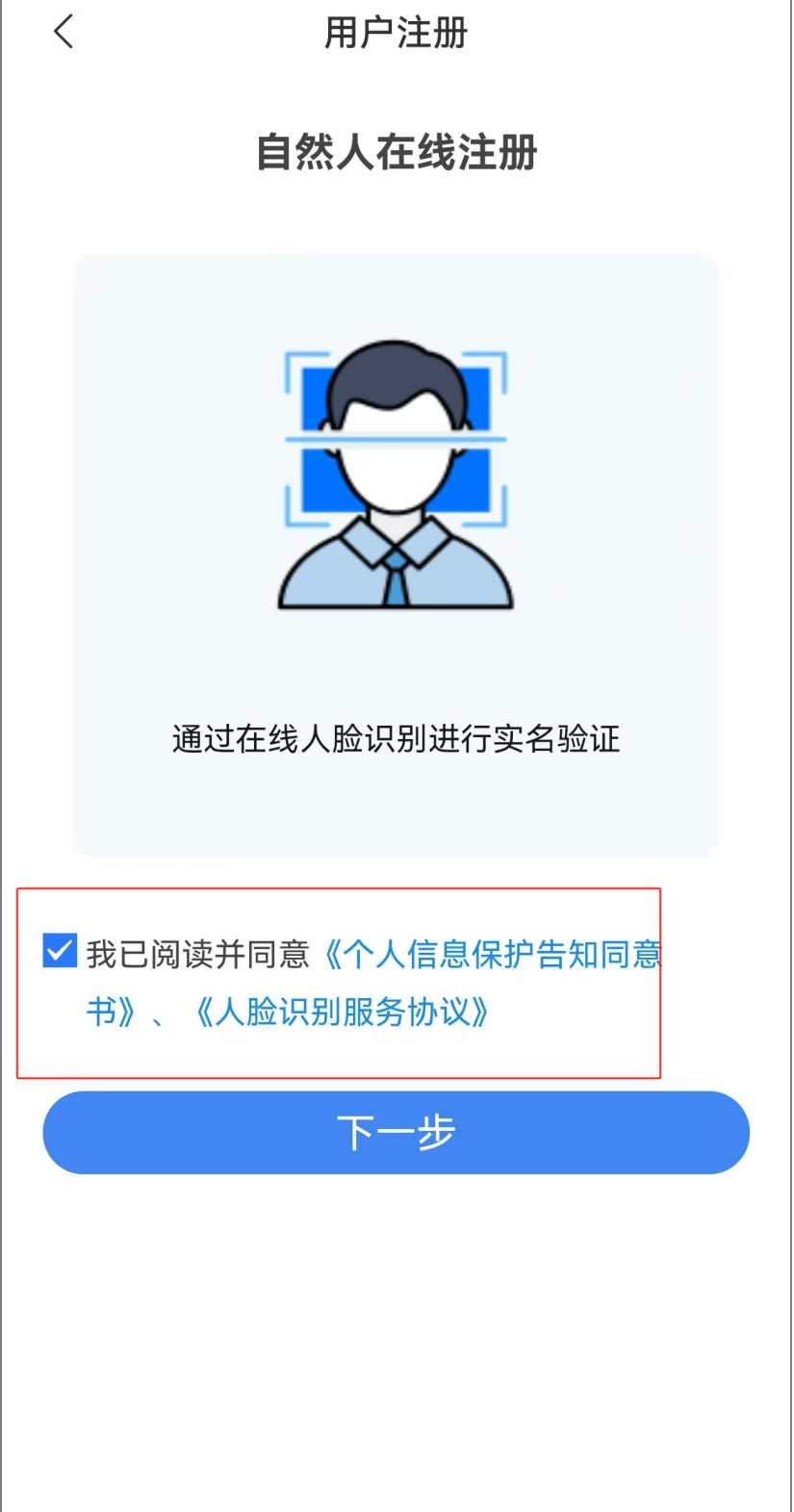Go back using the top-left arrow
794x1512 pixels.
tap(64, 33)
